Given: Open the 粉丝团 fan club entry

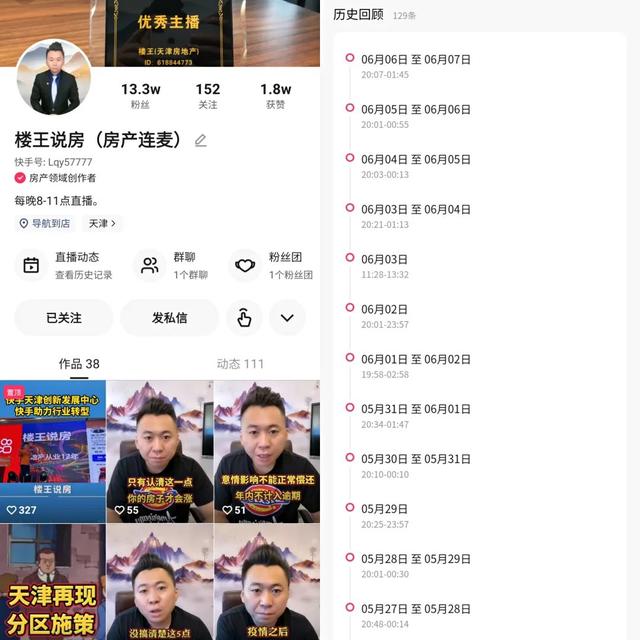Looking at the screenshot, I should [x=273, y=265].
